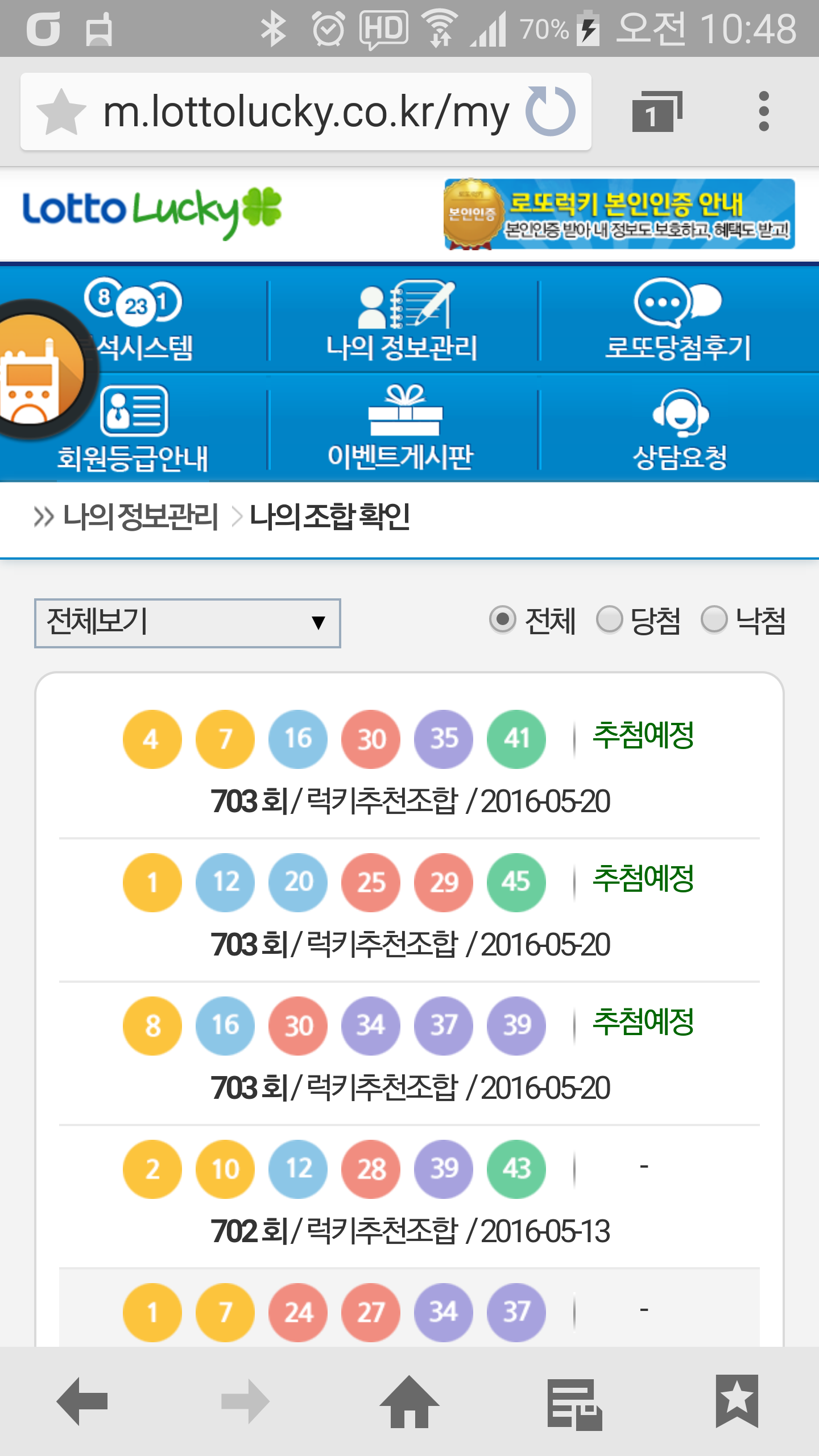
Task: Tap the orange floating robot icon
Action: (x=35, y=371)
